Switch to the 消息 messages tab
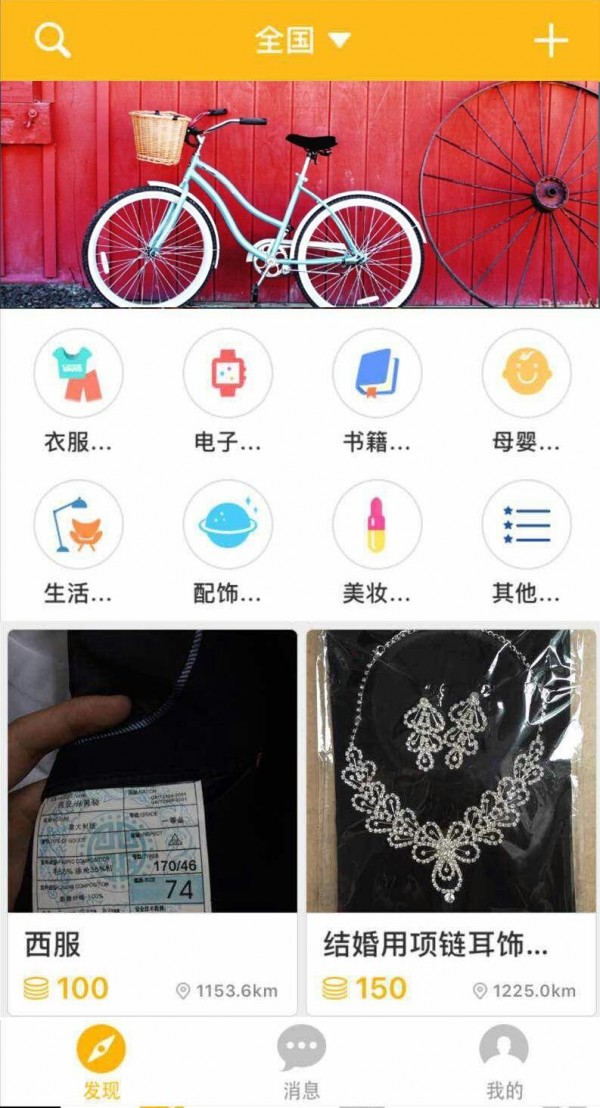This screenshot has width=600, height=1108. pos(301,1061)
